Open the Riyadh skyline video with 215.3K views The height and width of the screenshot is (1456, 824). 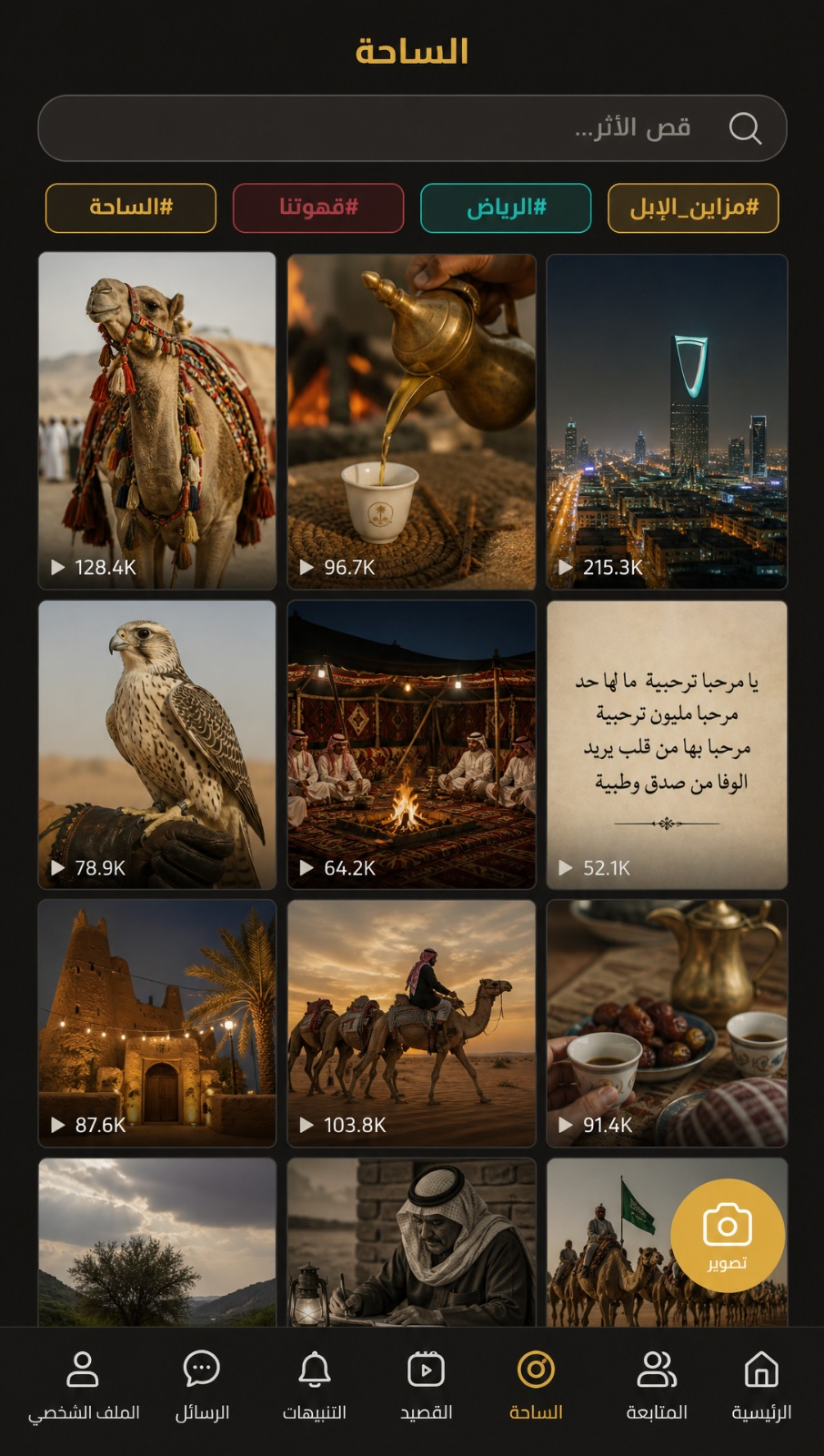(667, 421)
